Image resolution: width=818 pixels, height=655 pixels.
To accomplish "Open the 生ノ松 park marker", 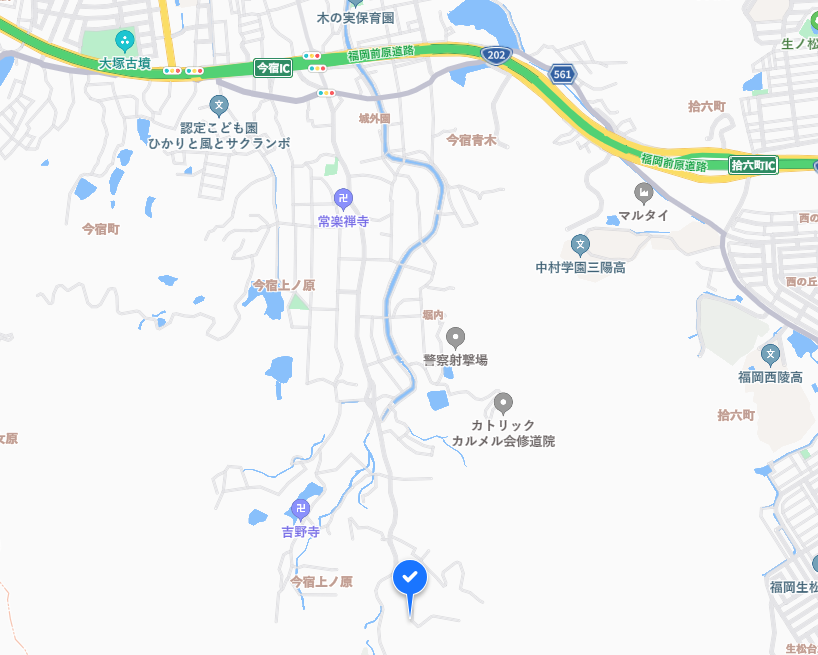I will pos(808,21).
